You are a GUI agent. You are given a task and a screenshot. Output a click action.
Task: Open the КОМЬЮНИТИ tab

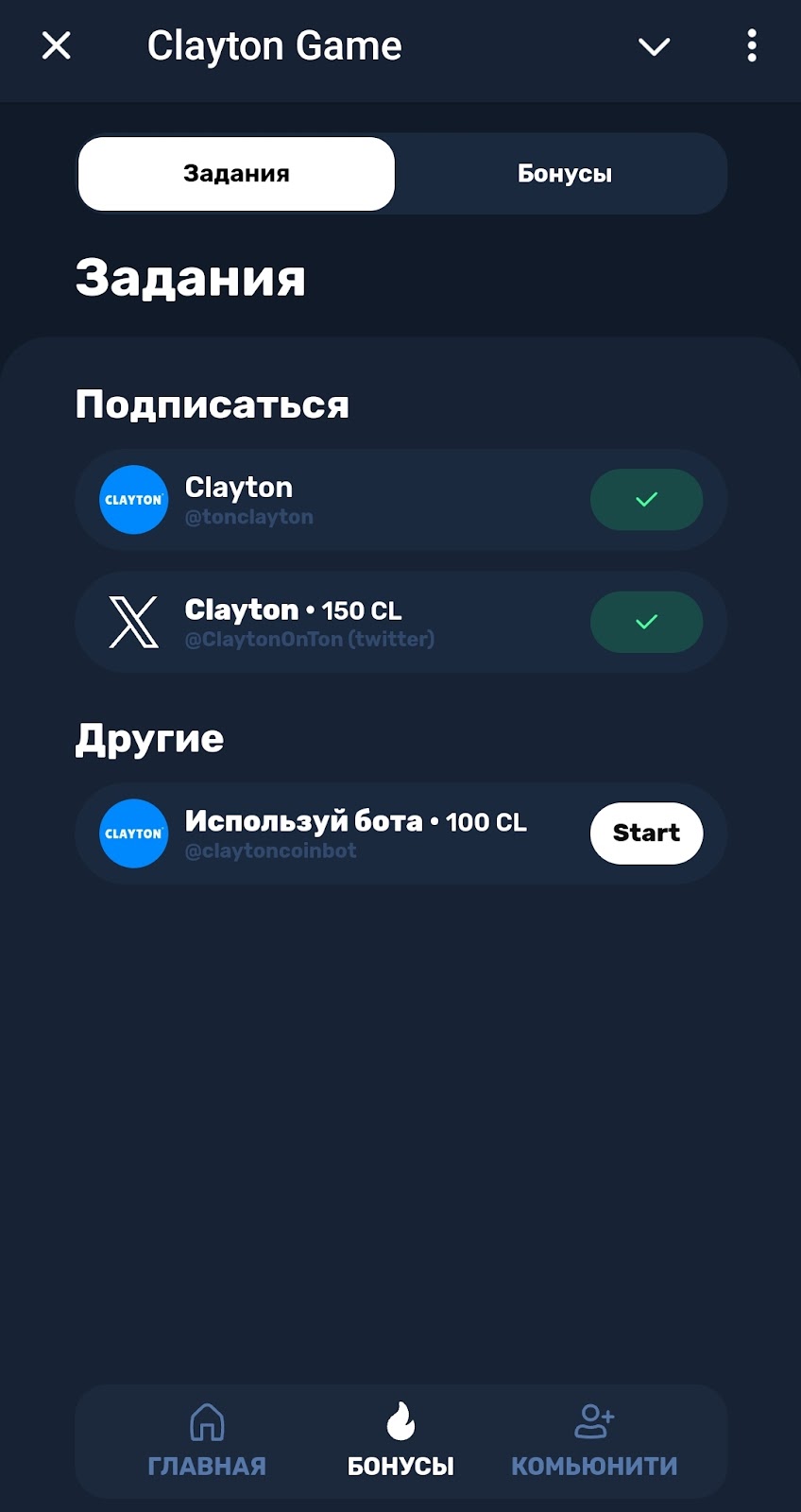594,1441
